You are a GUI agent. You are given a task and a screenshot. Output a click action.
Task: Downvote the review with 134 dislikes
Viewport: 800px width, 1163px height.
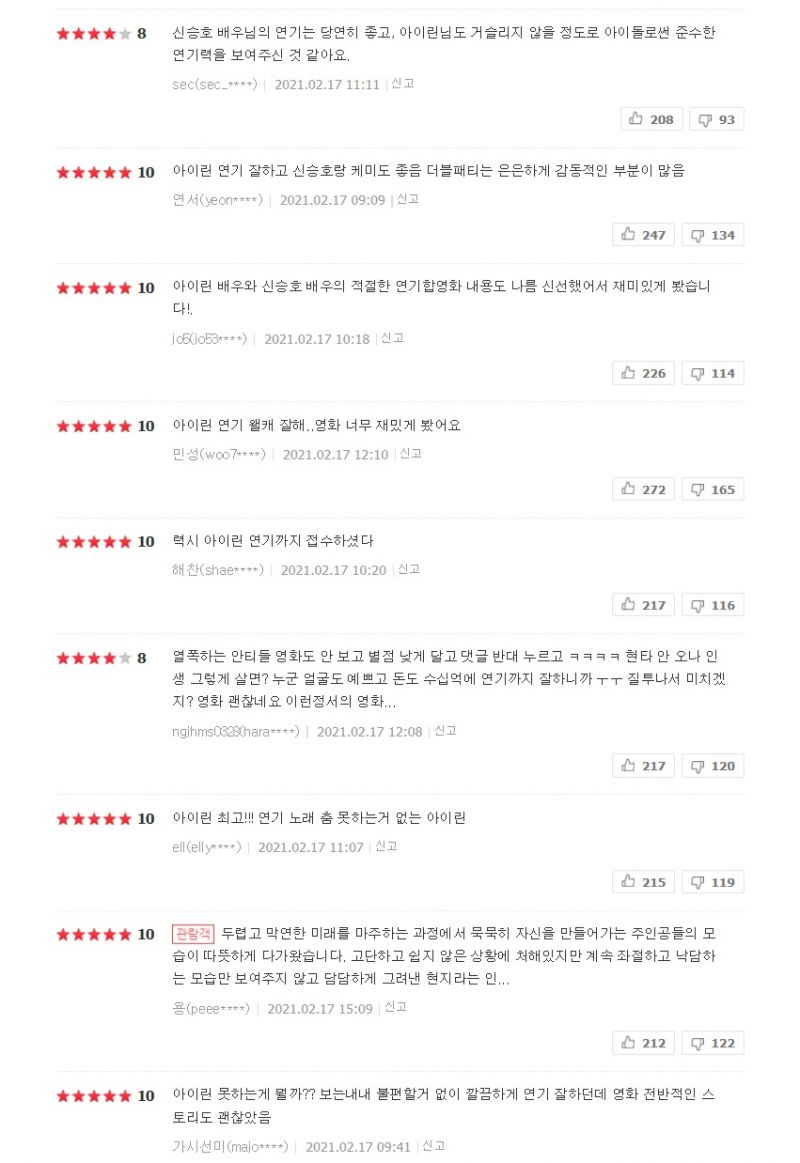(x=712, y=235)
